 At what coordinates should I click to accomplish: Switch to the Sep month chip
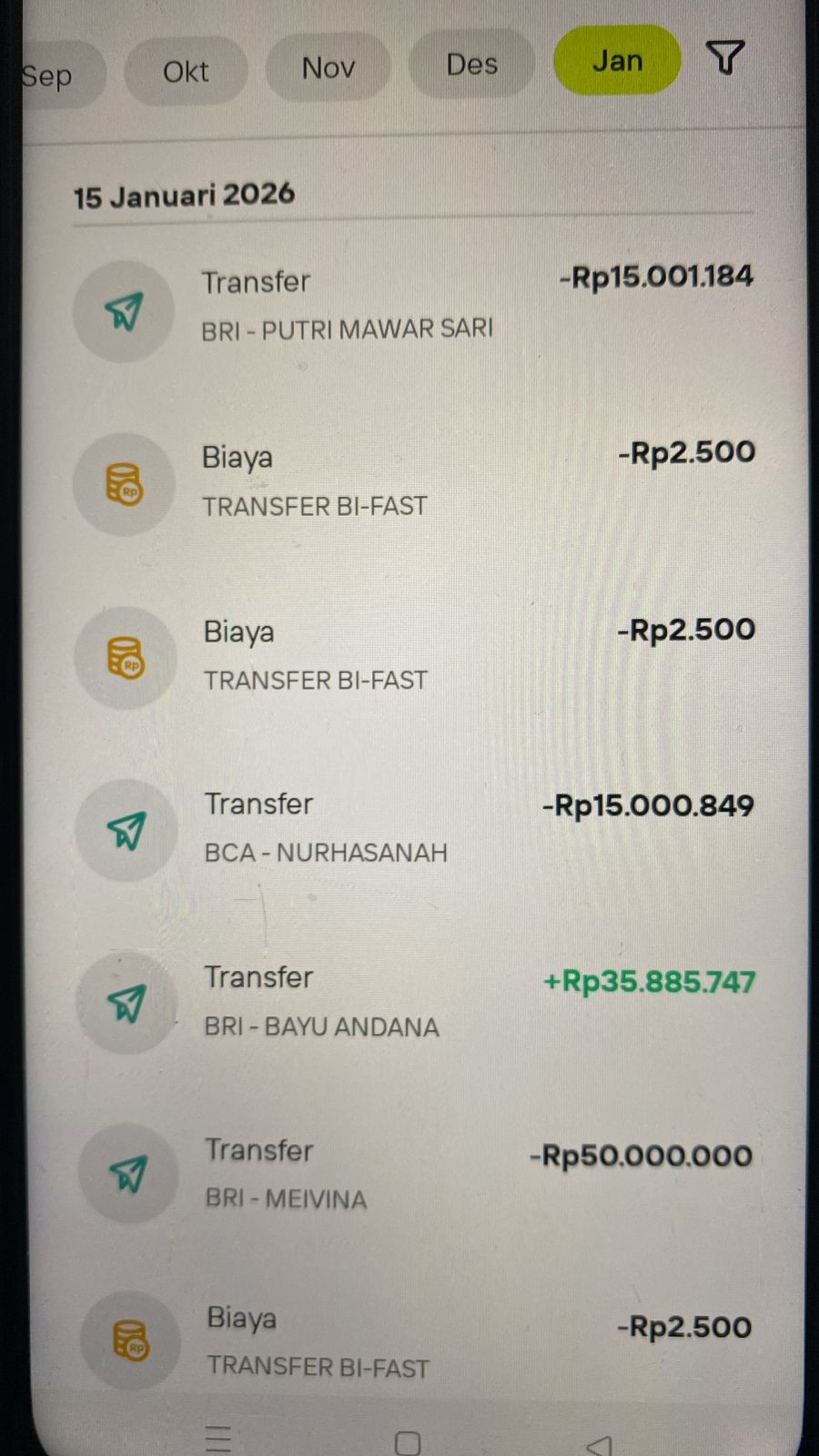(x=55, y=76)
